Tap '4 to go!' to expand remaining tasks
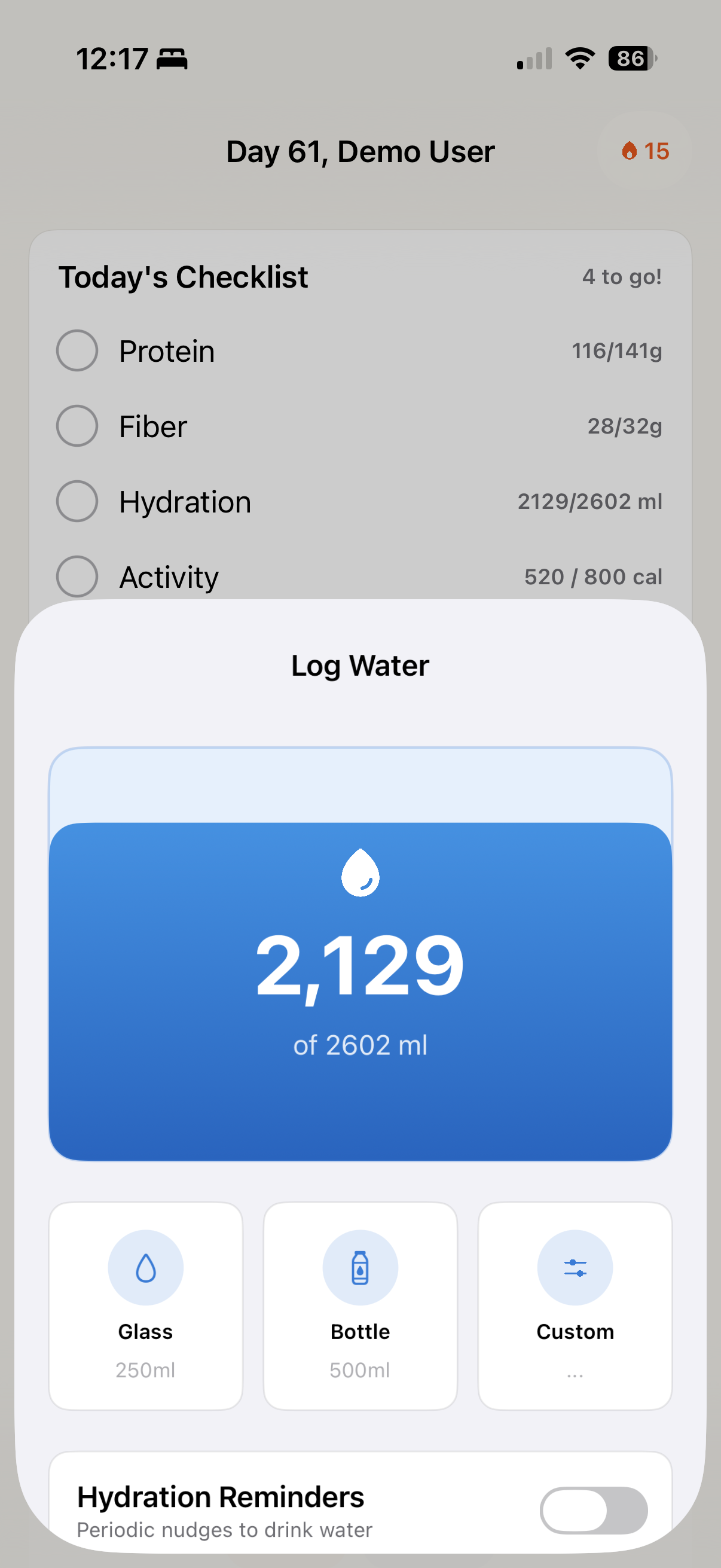721x1568 pixels. 621,276
